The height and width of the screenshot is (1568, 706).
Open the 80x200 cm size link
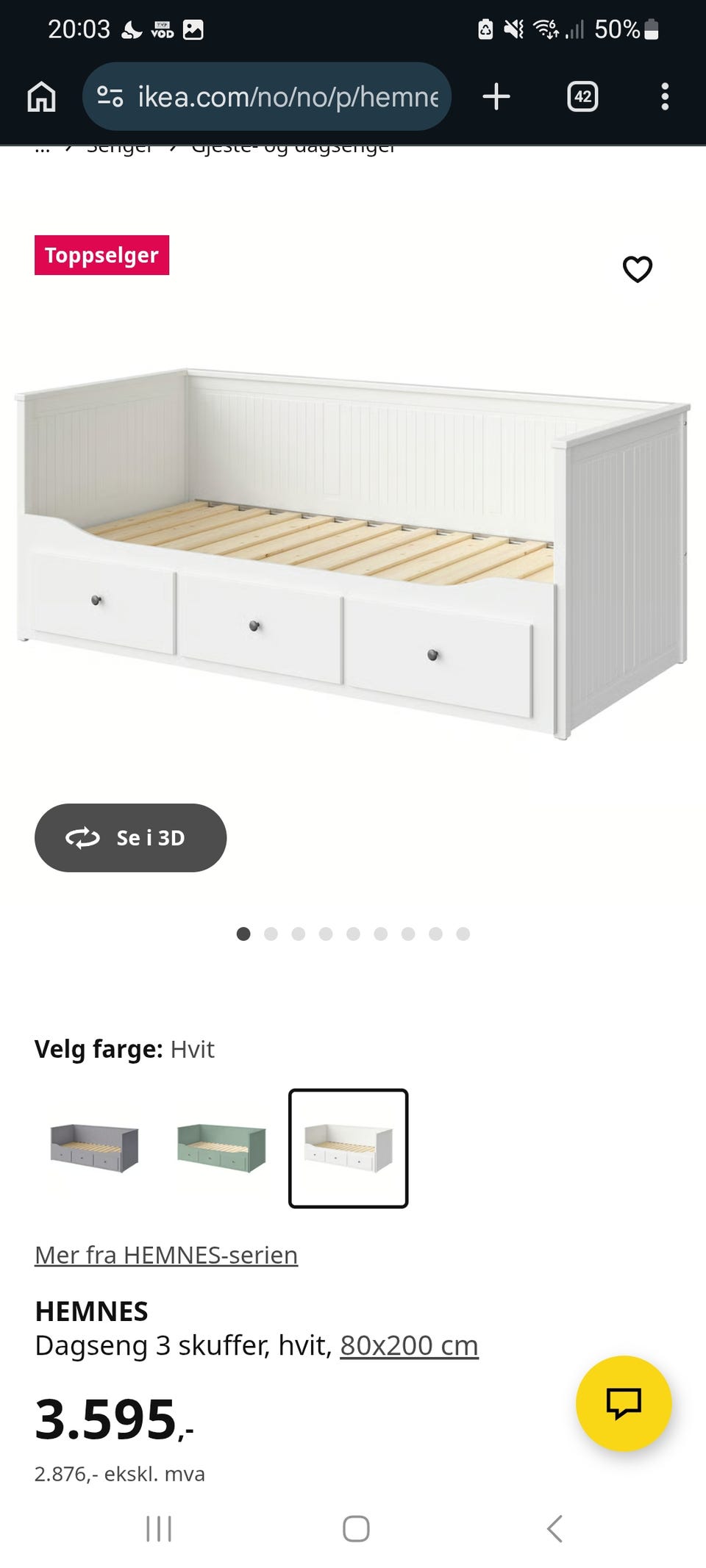tap(409, 1345)
